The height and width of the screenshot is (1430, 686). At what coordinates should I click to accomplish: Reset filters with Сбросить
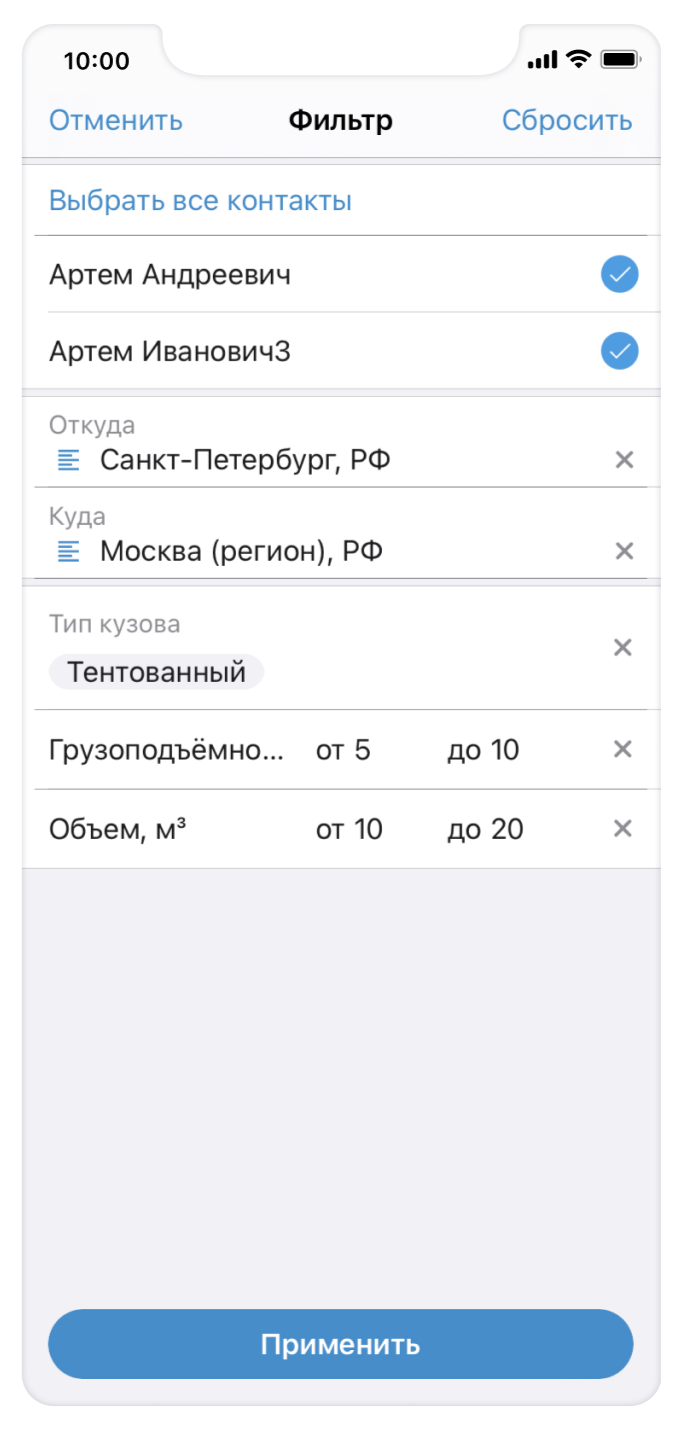566,121
